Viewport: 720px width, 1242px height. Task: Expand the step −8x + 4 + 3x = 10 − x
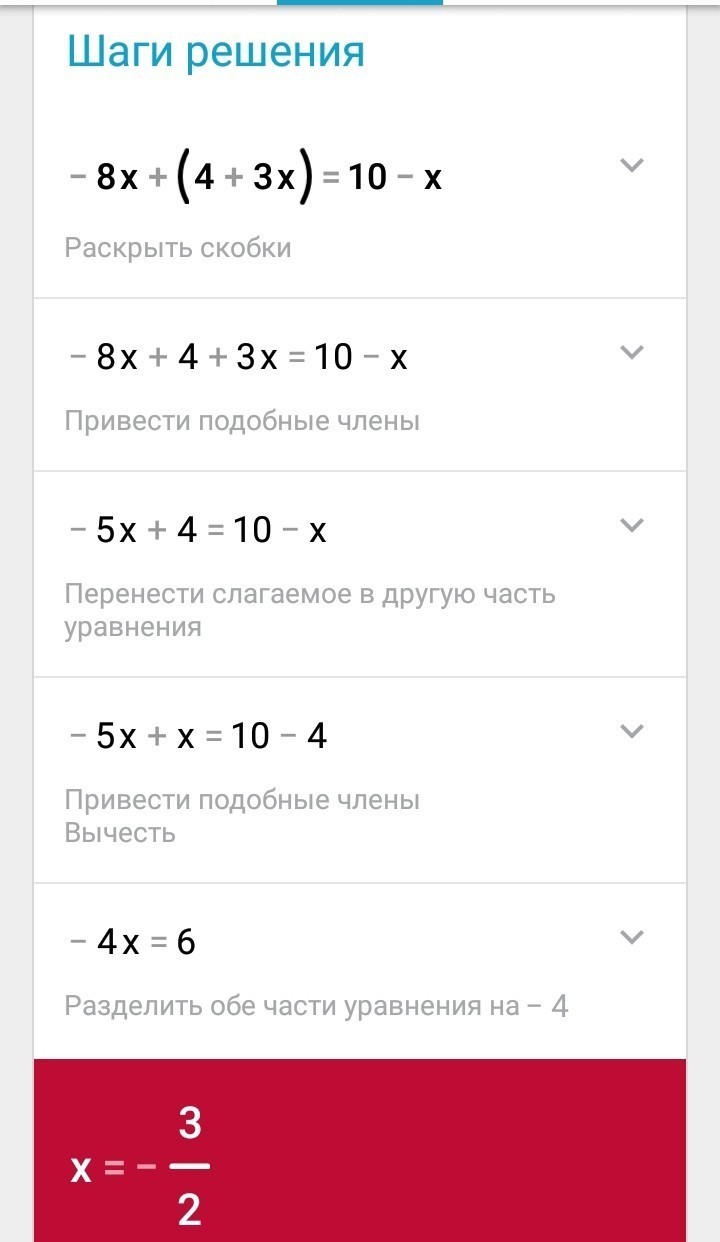(631, 351)
